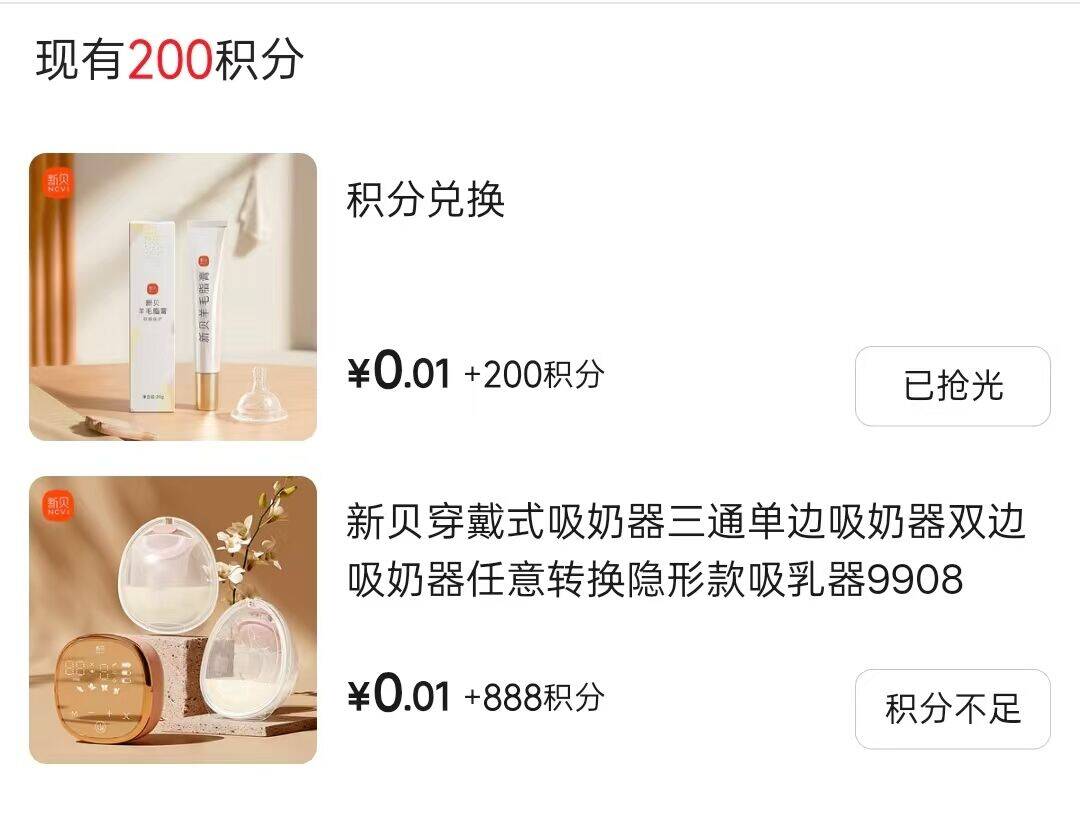Tap the 已抢光 button on the 积分兑换 item
The height and width of the screenshot is (826, 1080).
[952, 386]
